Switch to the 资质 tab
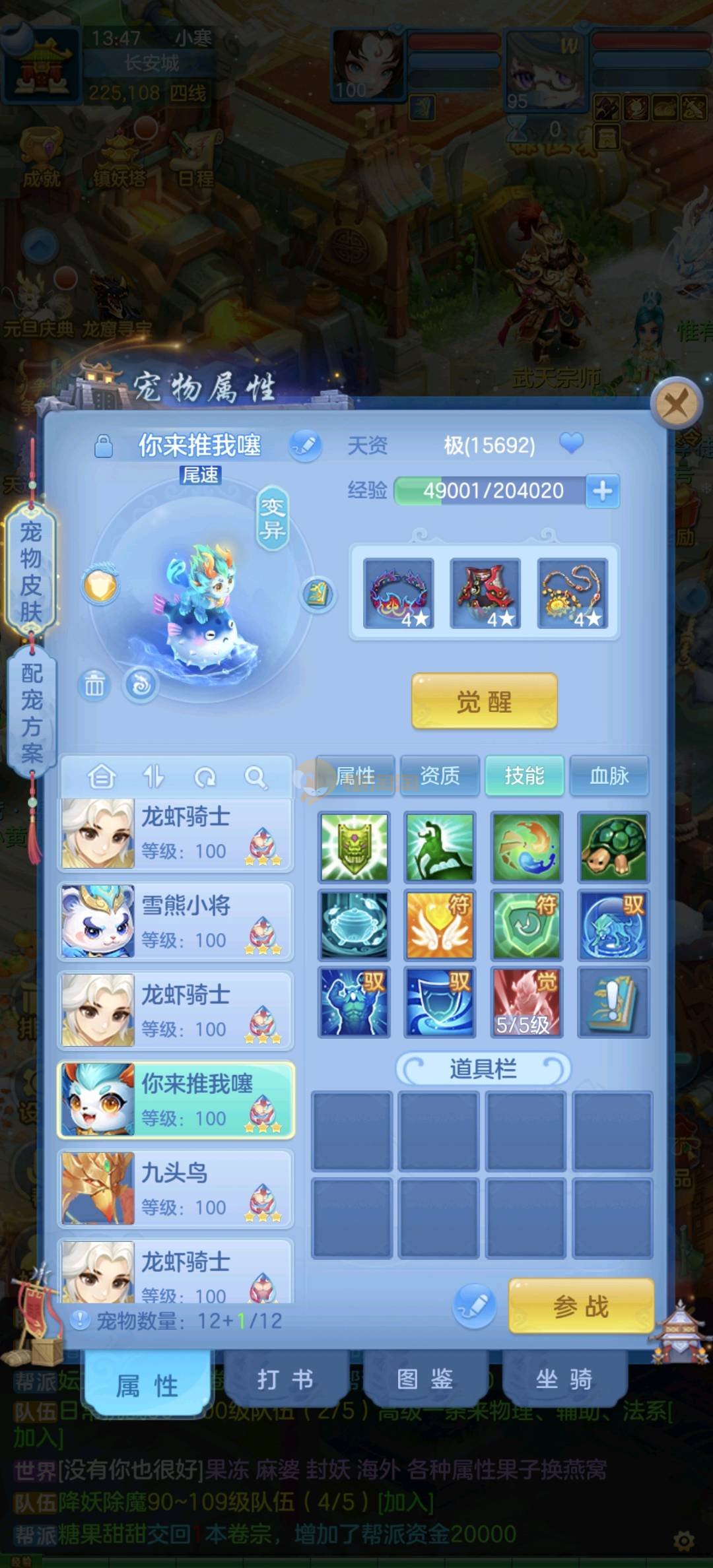 (440, 775)
